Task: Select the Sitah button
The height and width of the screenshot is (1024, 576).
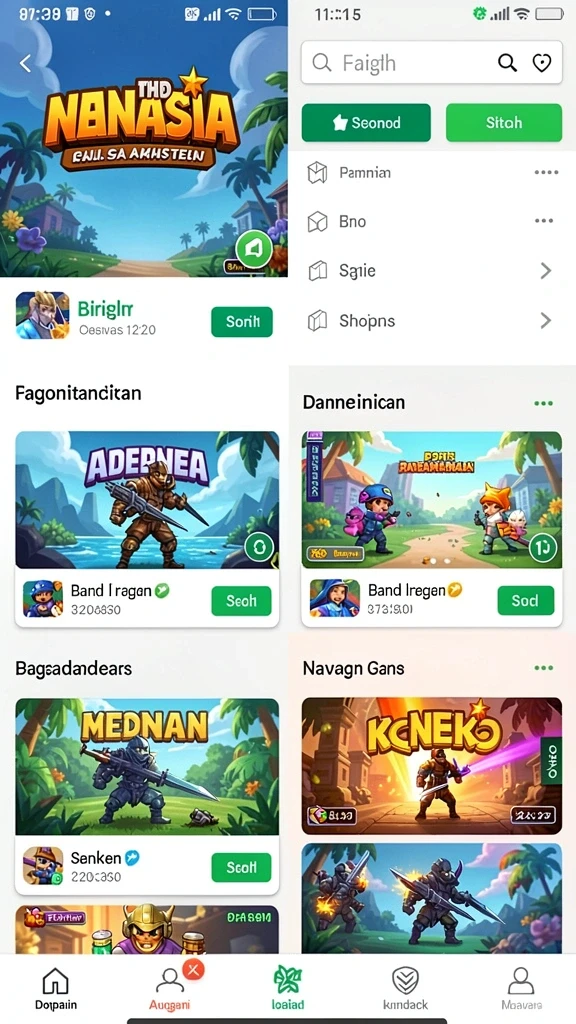Action: pyautogui.click(x=504, y=123)
